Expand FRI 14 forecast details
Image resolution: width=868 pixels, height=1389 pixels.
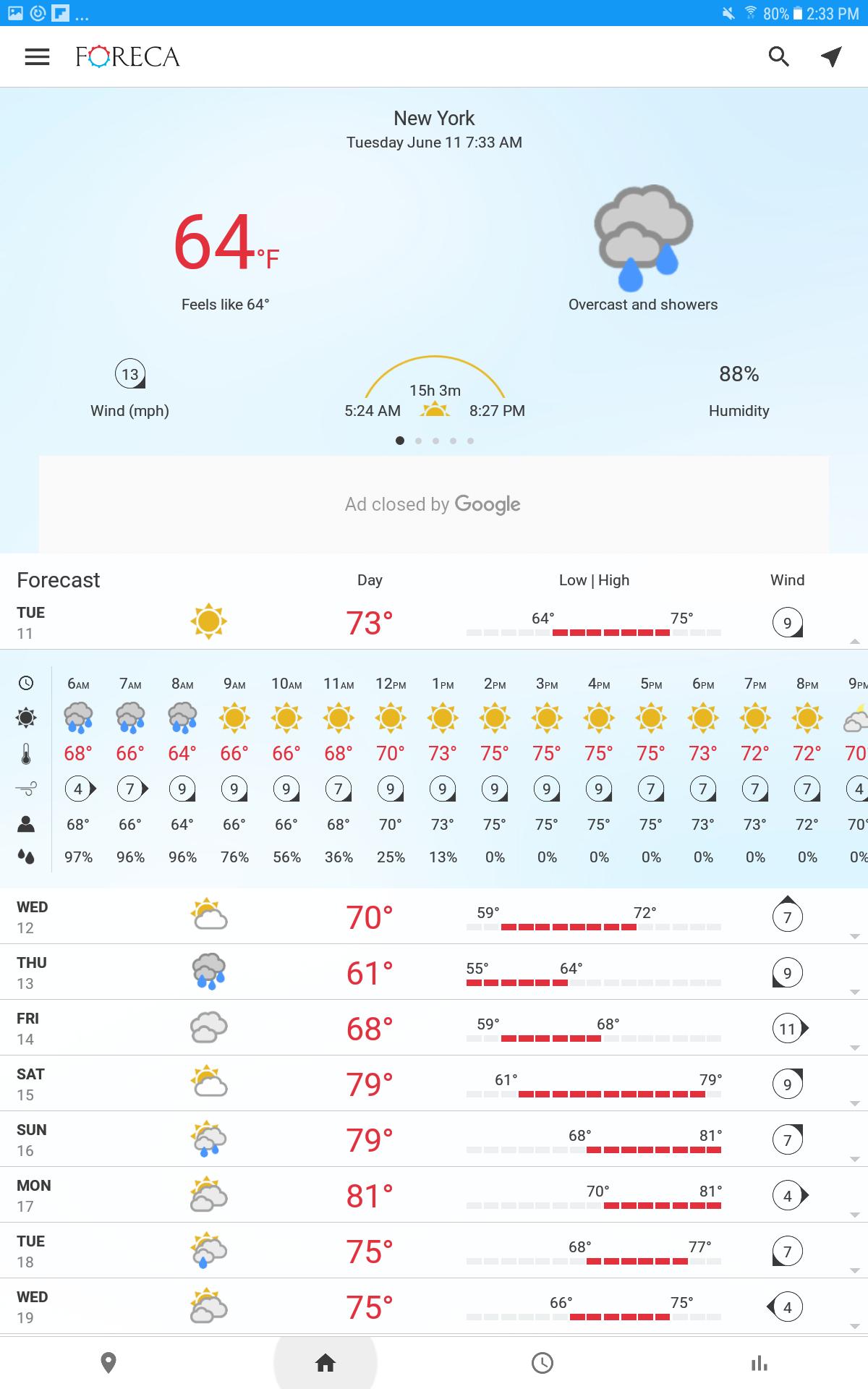pos(434,1028)
